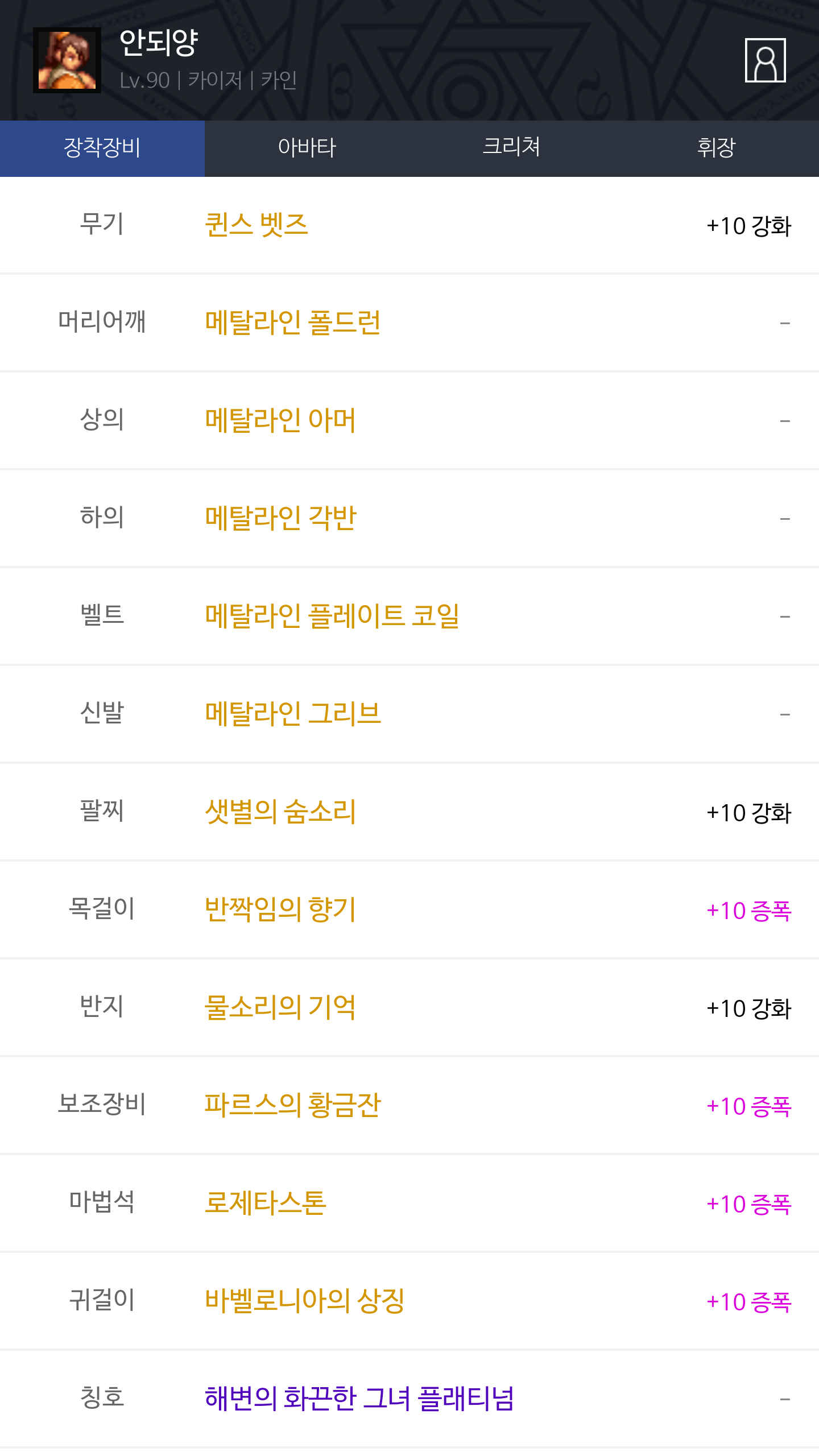The image size is (819, 1456).
Task: Open the character profile icon
Action: tap(765, 60)
